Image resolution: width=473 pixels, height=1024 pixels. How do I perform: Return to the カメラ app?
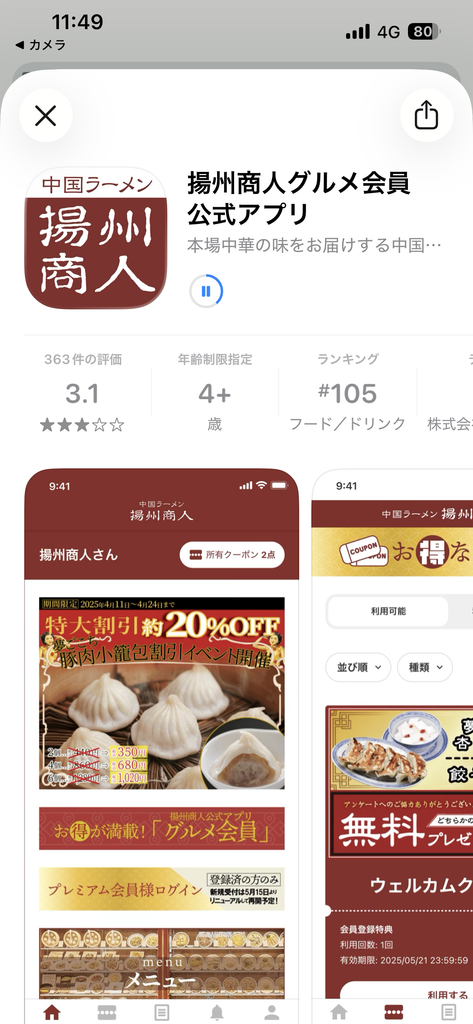(x=41, y=45)
